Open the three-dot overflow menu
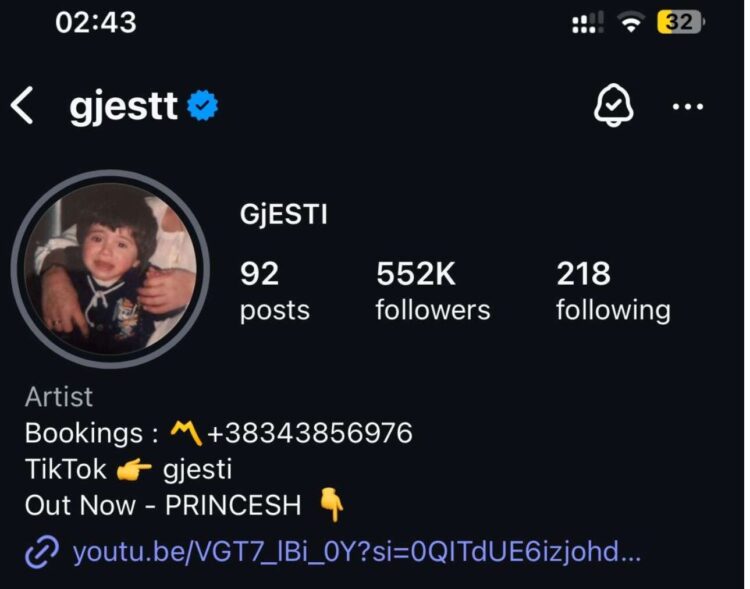The image size is (750, 589). coord(688,106)
